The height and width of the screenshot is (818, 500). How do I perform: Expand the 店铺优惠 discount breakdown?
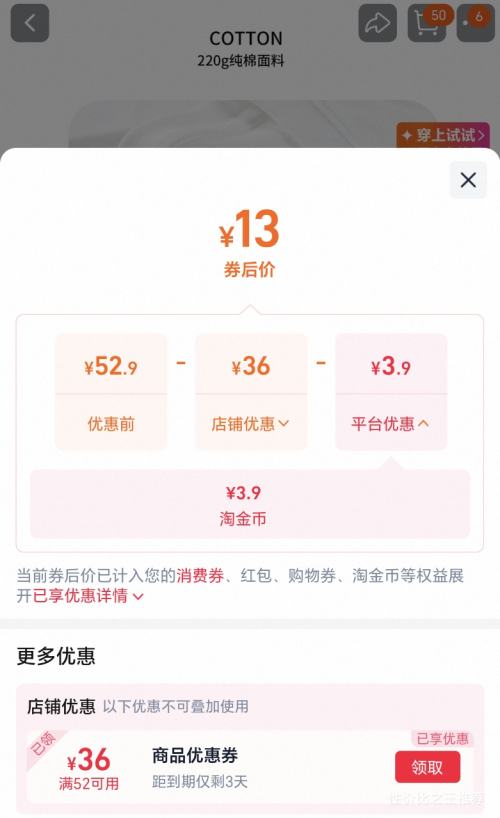coord(251,424)
